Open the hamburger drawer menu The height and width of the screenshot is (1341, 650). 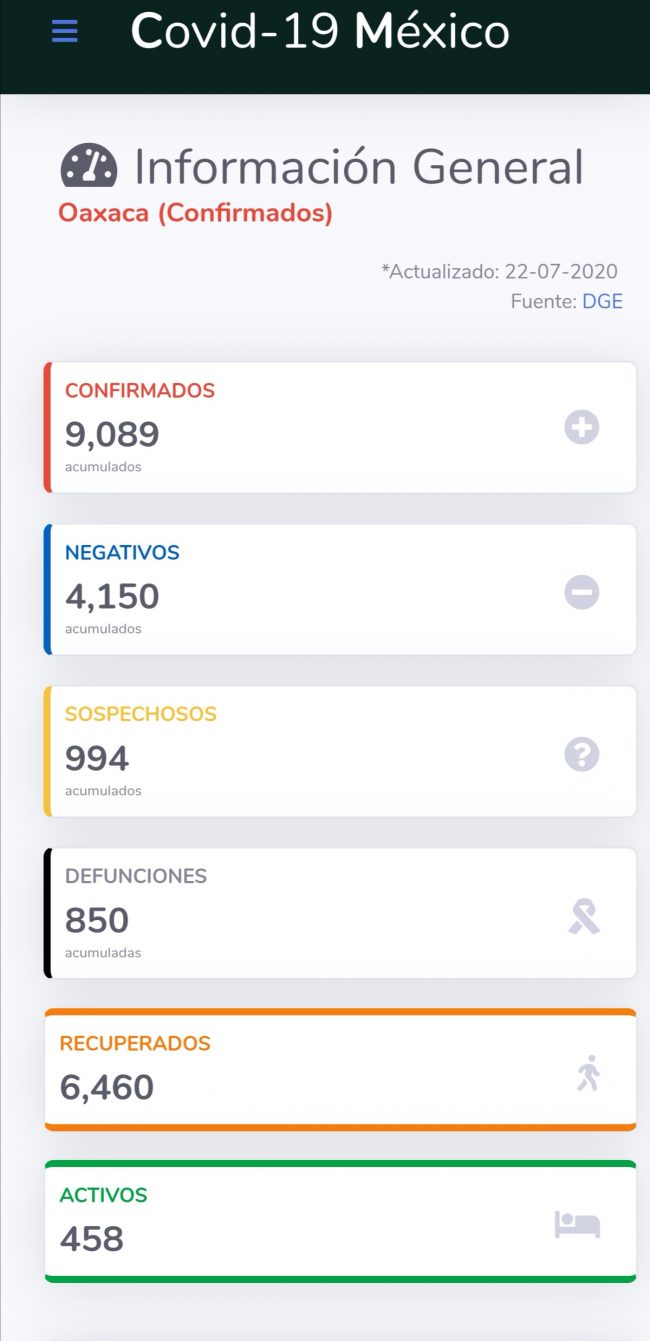[x=65, y=31]
